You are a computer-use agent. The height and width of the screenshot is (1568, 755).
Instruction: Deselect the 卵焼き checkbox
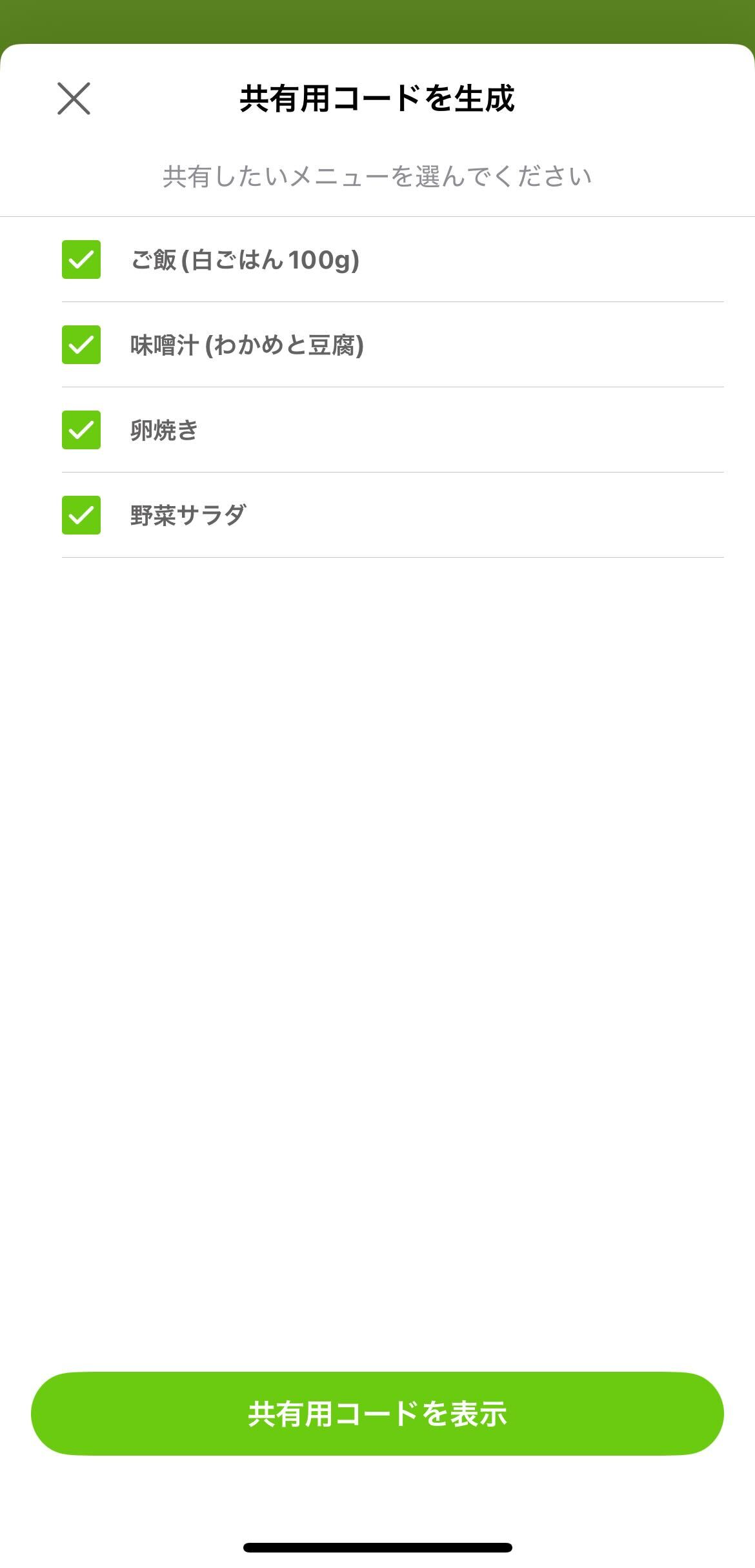[81, 430]
